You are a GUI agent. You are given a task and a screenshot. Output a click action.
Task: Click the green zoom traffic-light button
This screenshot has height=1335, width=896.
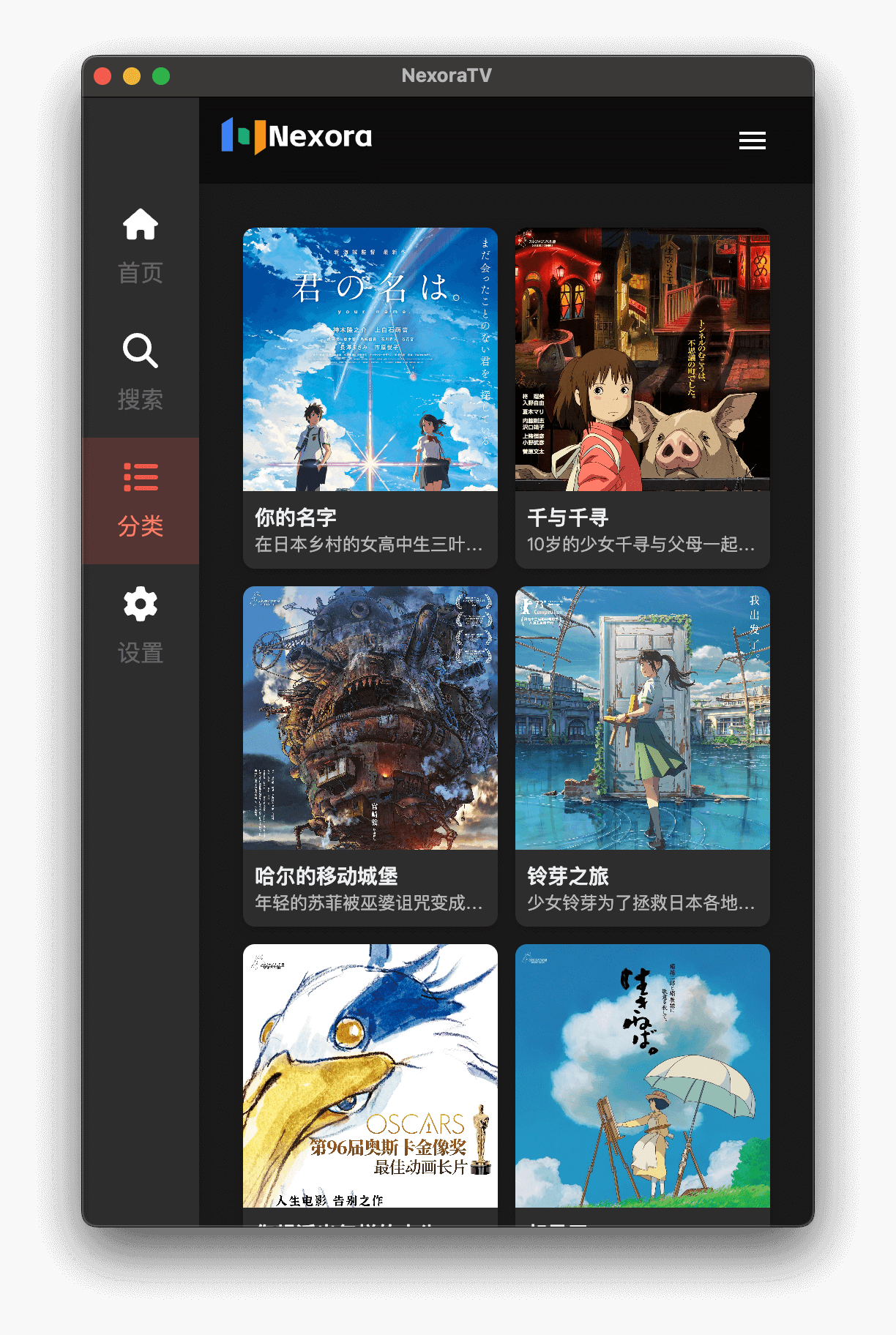[x=160, y=75]
